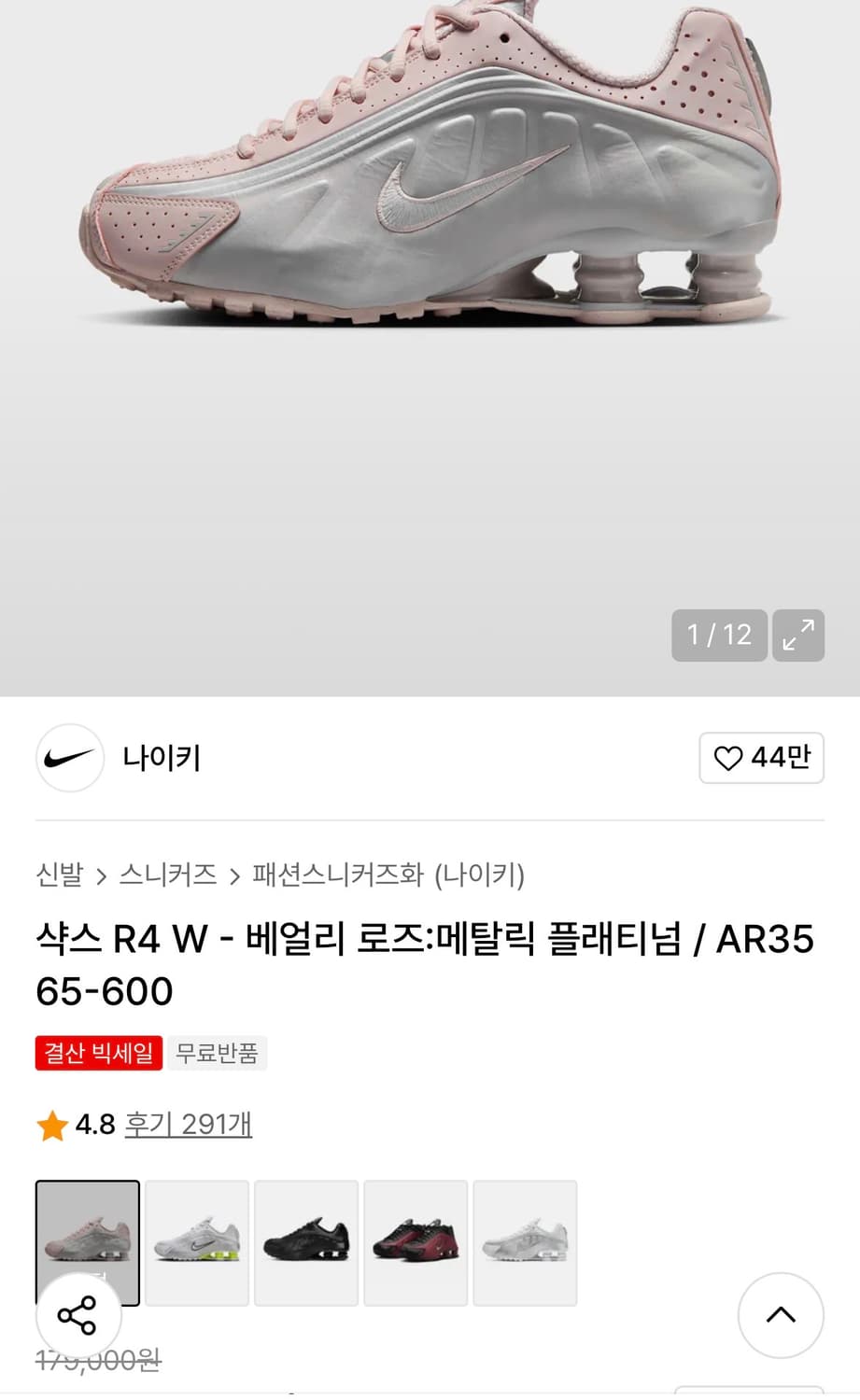Click the 1 / 12 image counter

pos(719,636)
